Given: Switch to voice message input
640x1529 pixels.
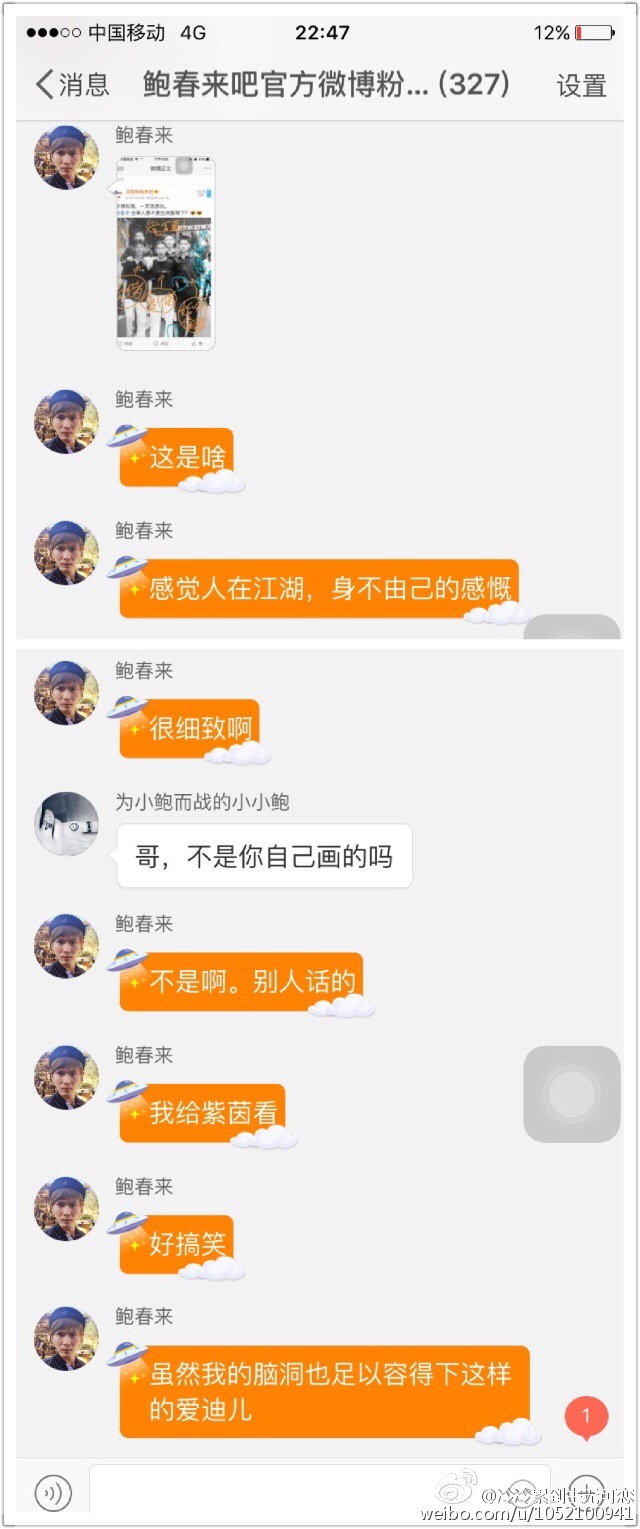Looking at the screenshot, I should (53, 1493).
